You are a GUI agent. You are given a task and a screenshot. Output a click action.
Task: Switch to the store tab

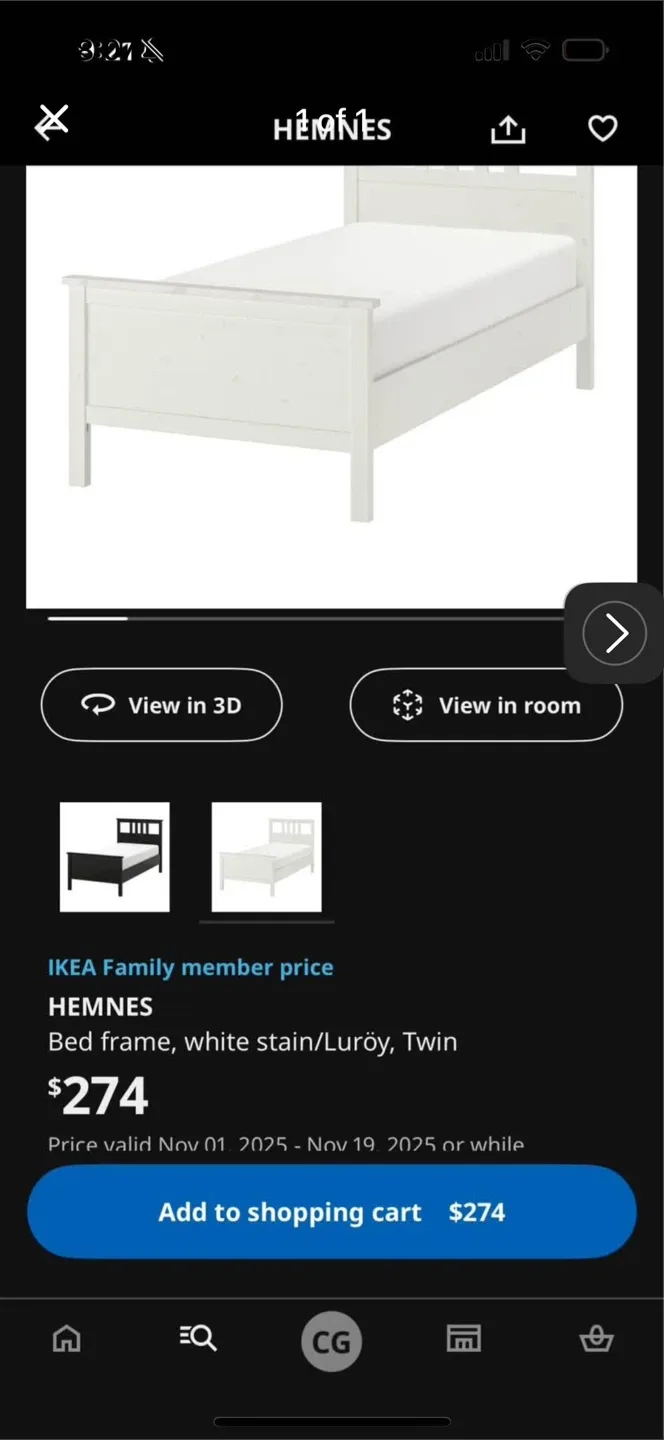(463, 1338)
